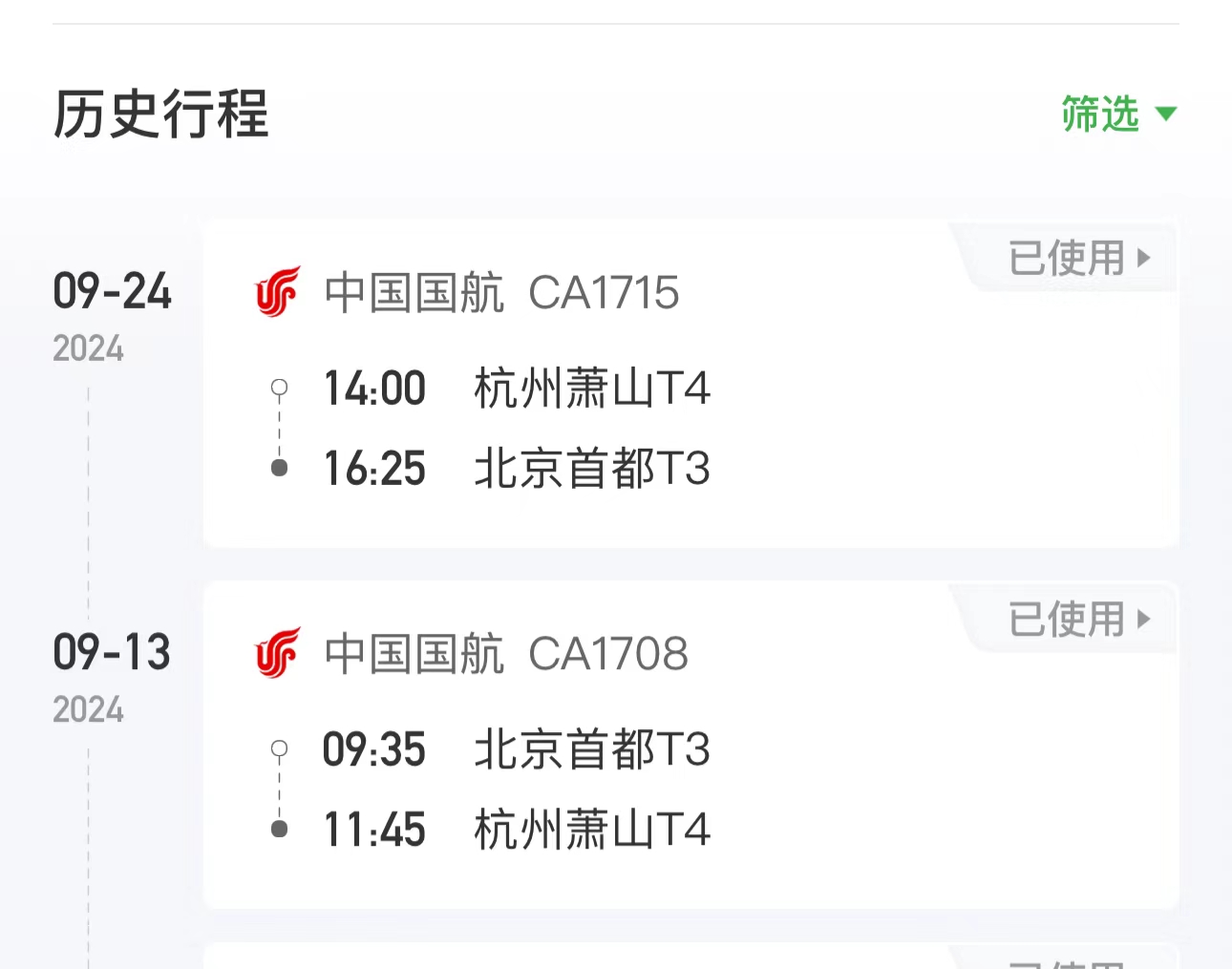
Task: Tap 已使用 status on CA1708 trip
Action: pyautogui.click(x=1079, y=620)
